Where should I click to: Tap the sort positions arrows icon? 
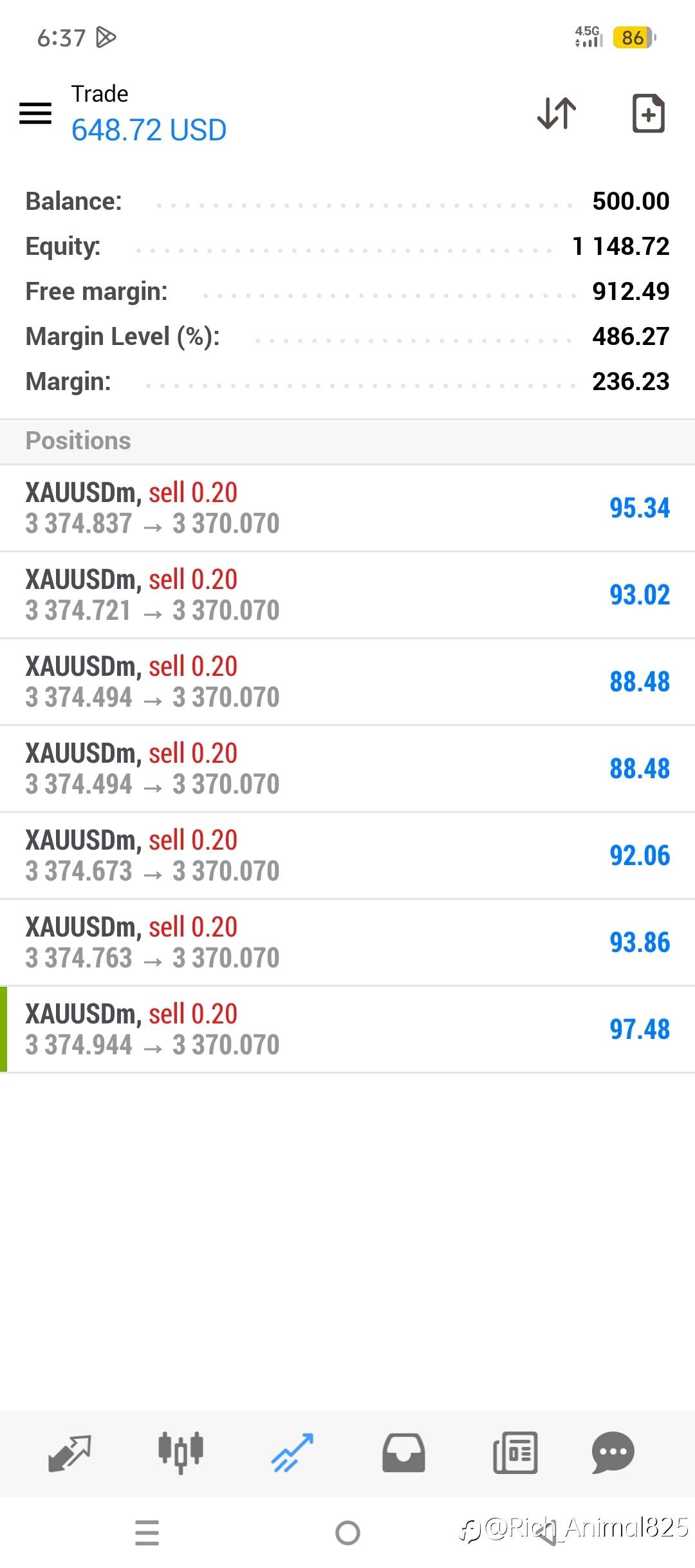click(557, 113)
